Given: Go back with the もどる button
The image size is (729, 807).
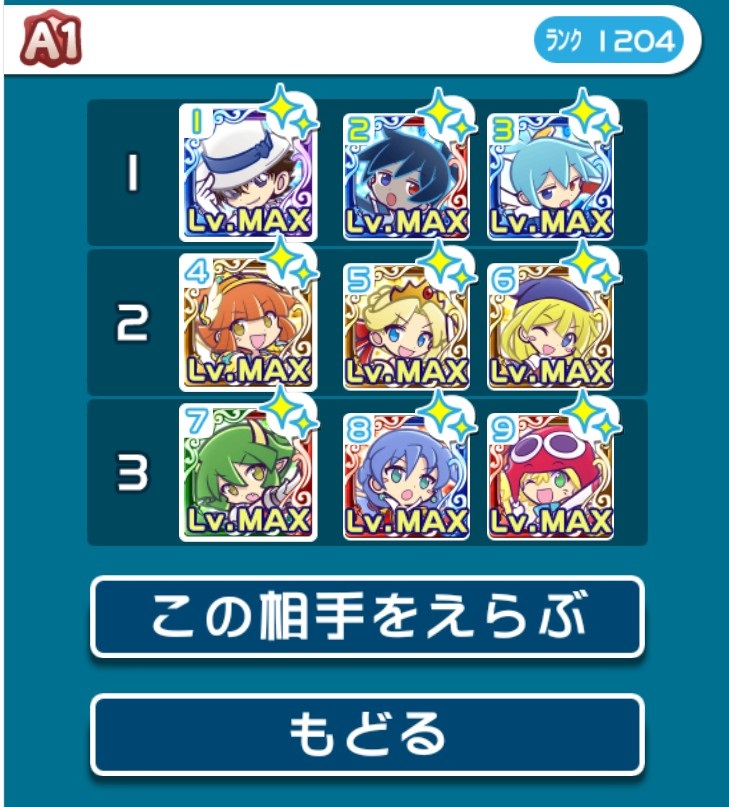Looking at the screenshot, I should (367, 734).
